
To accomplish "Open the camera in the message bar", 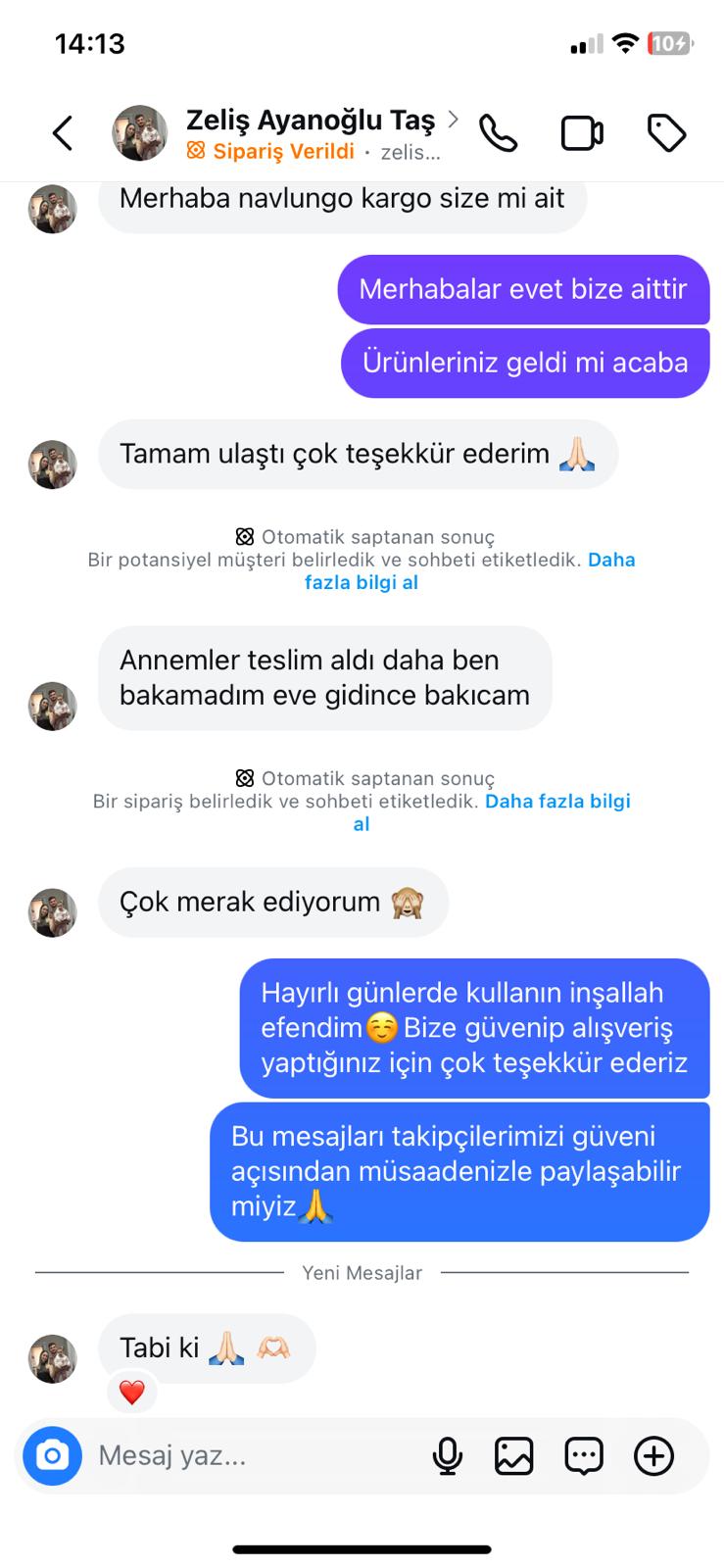I will (x=52, y=1455).
